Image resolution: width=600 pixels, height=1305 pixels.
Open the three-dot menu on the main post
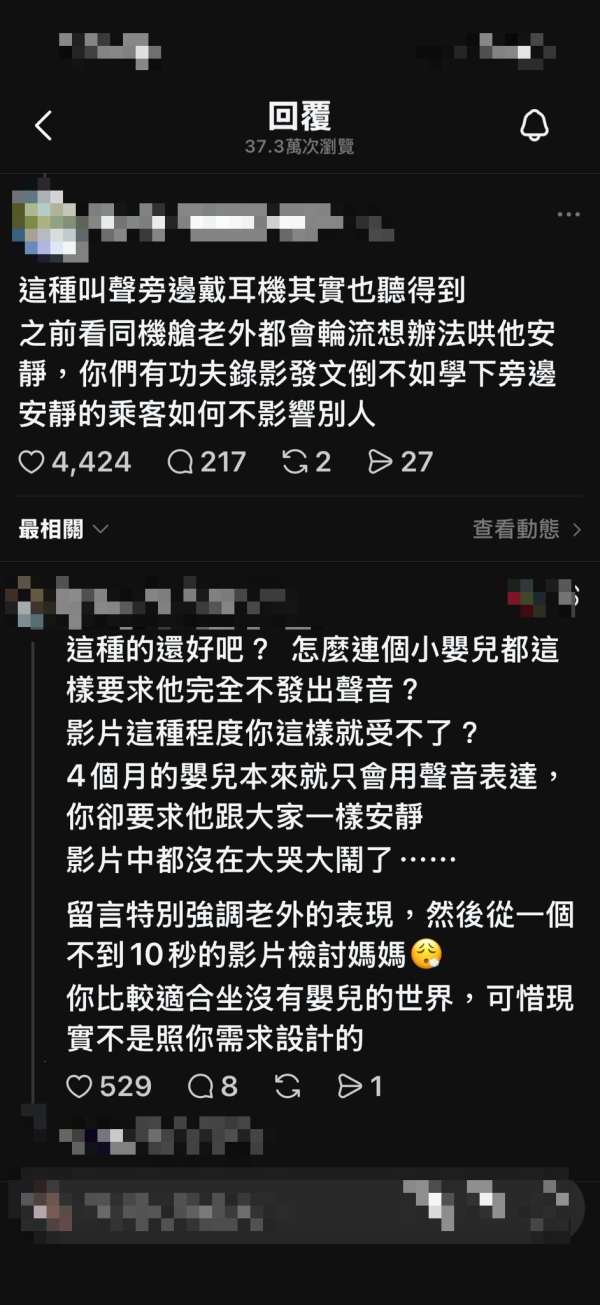tap(568, 215)
